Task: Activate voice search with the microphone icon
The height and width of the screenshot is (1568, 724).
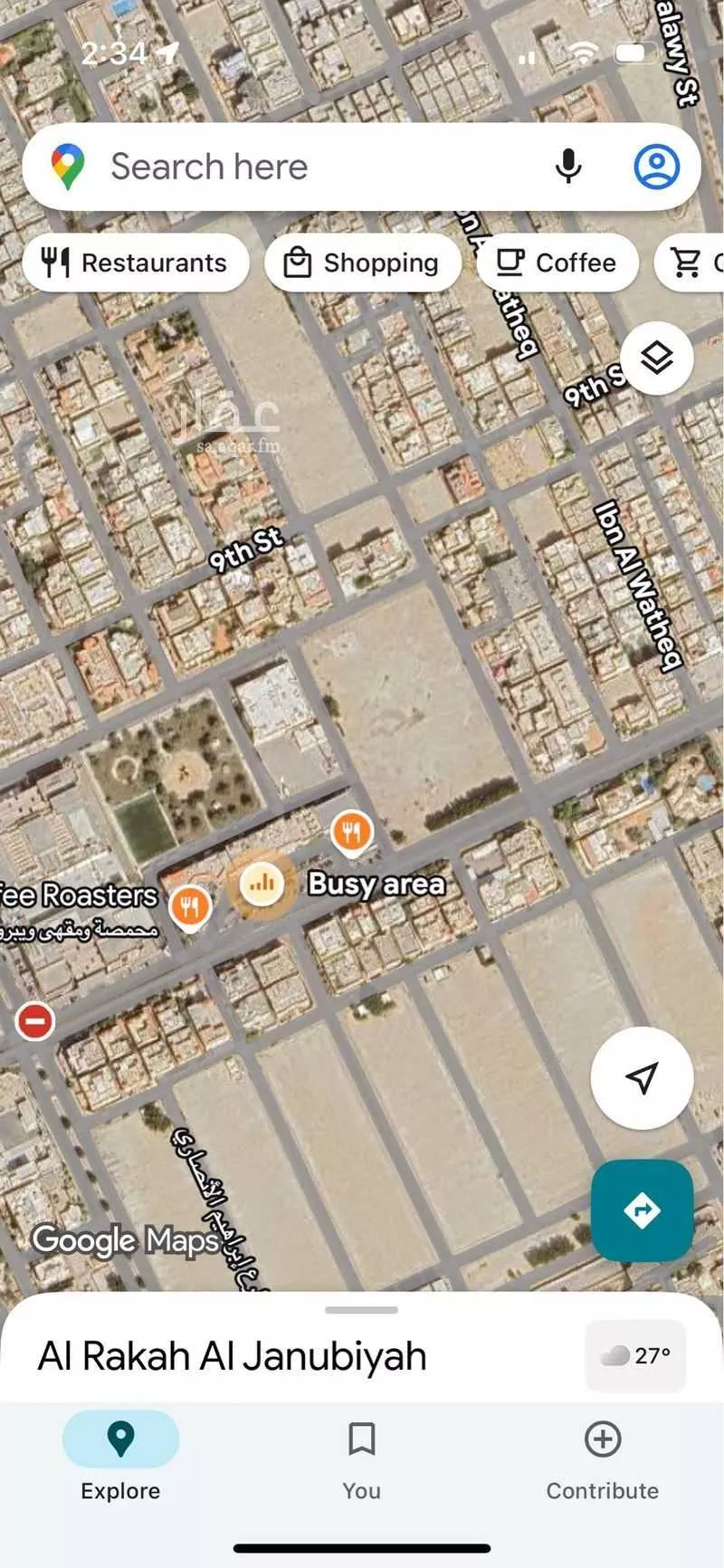Action: pos(568,166)
